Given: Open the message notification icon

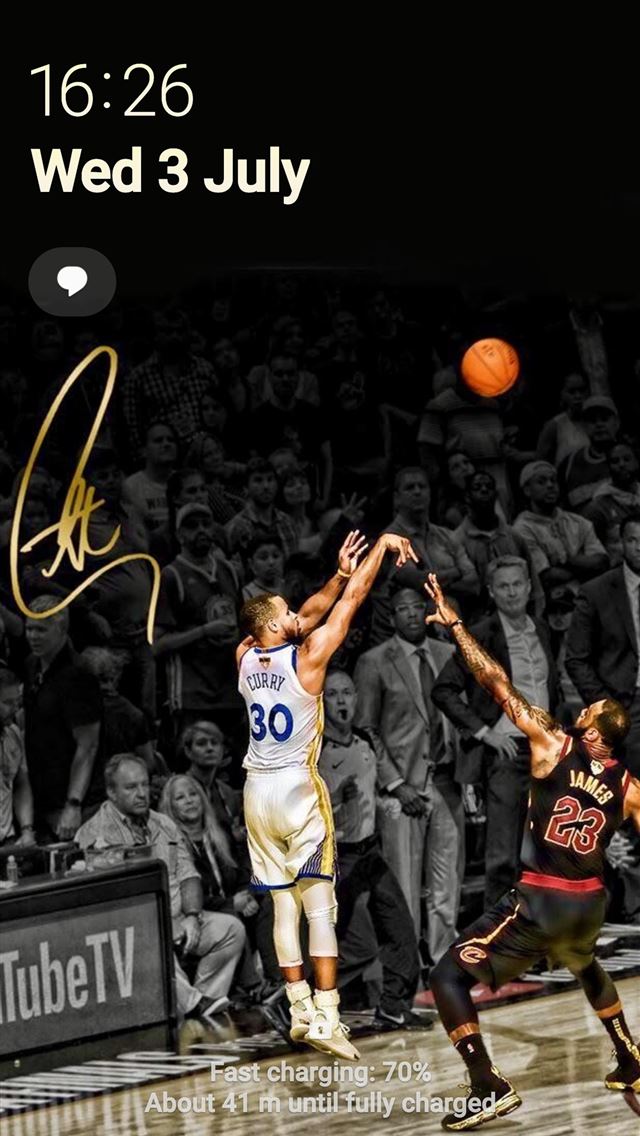Looking at the screenshot, I should (x=72, y=282).
